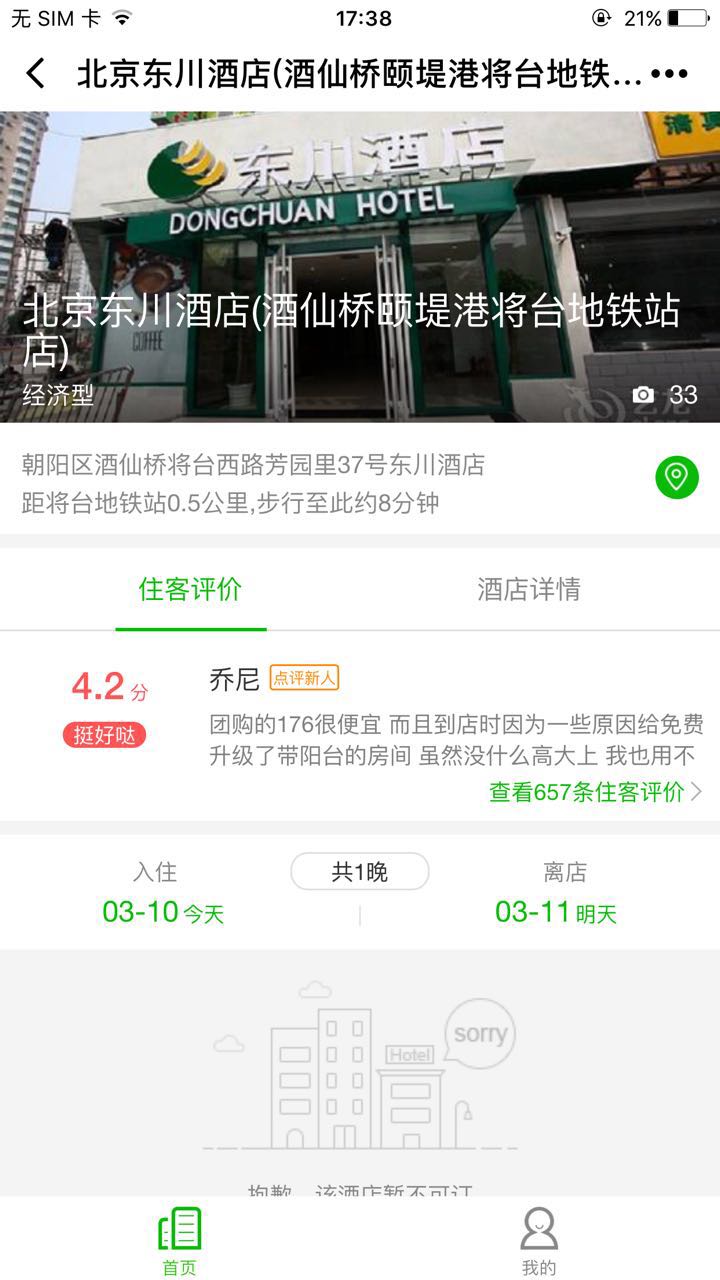Open the three-dot overflow menu
The width and height of the screenshot is (720, 1280).
click(669, 73)
